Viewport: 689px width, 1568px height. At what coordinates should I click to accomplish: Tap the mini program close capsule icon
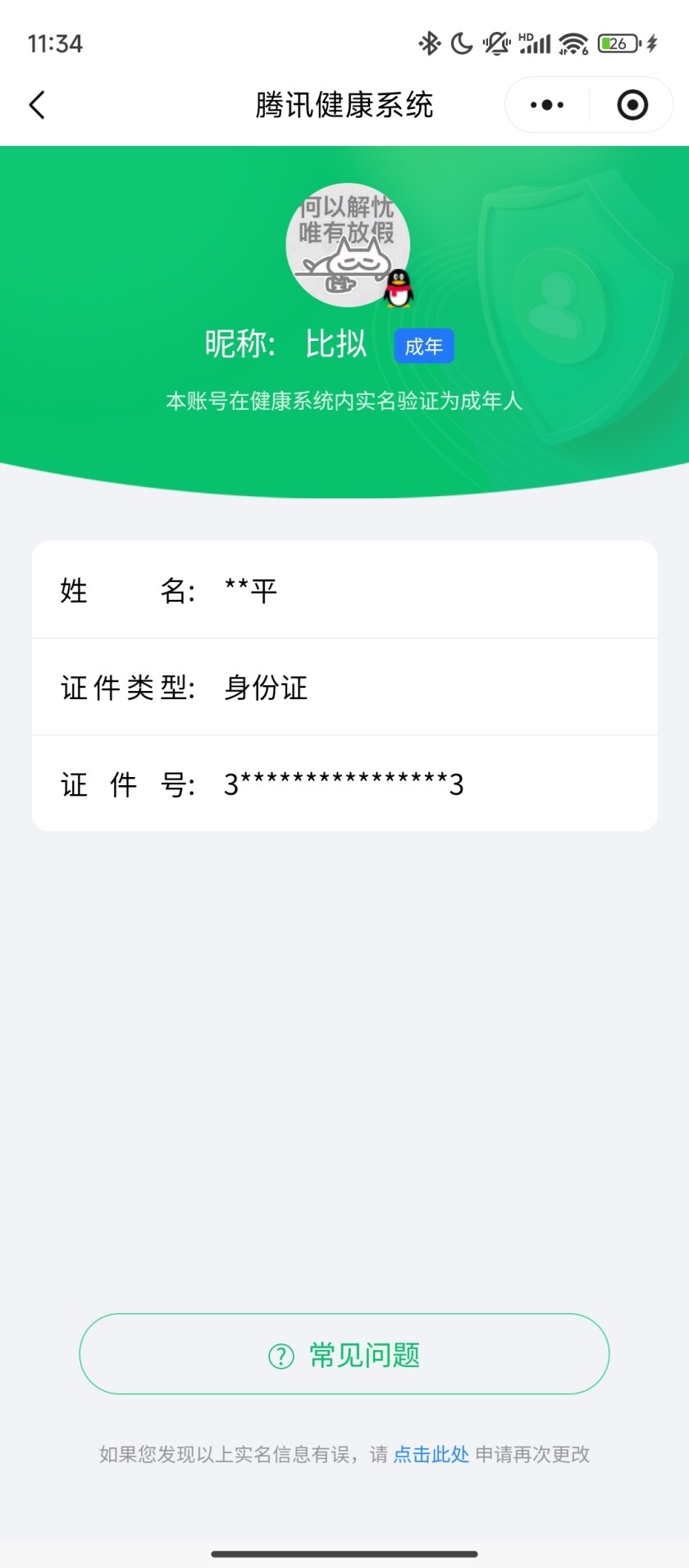(x=632, y=105)
